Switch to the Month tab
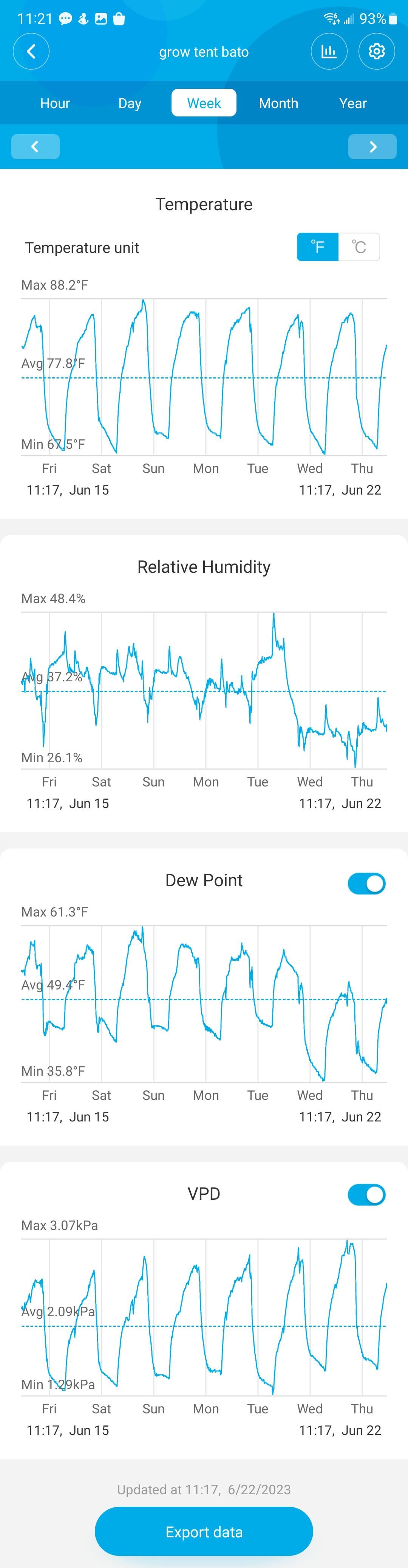 coord(278,104)
